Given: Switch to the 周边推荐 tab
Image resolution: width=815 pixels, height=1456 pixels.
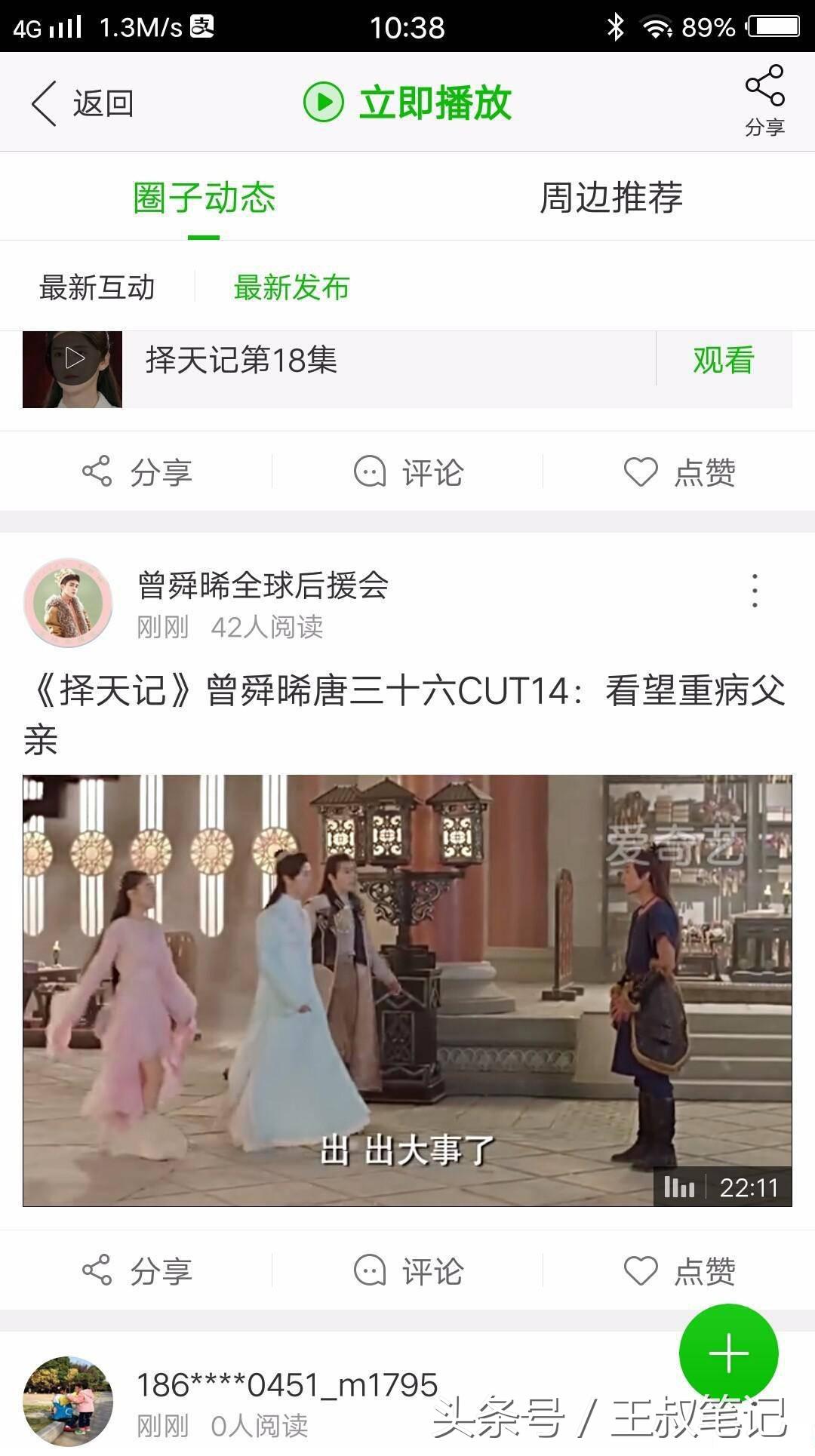Looking at the screenshot, I should (x=611, y=196).
